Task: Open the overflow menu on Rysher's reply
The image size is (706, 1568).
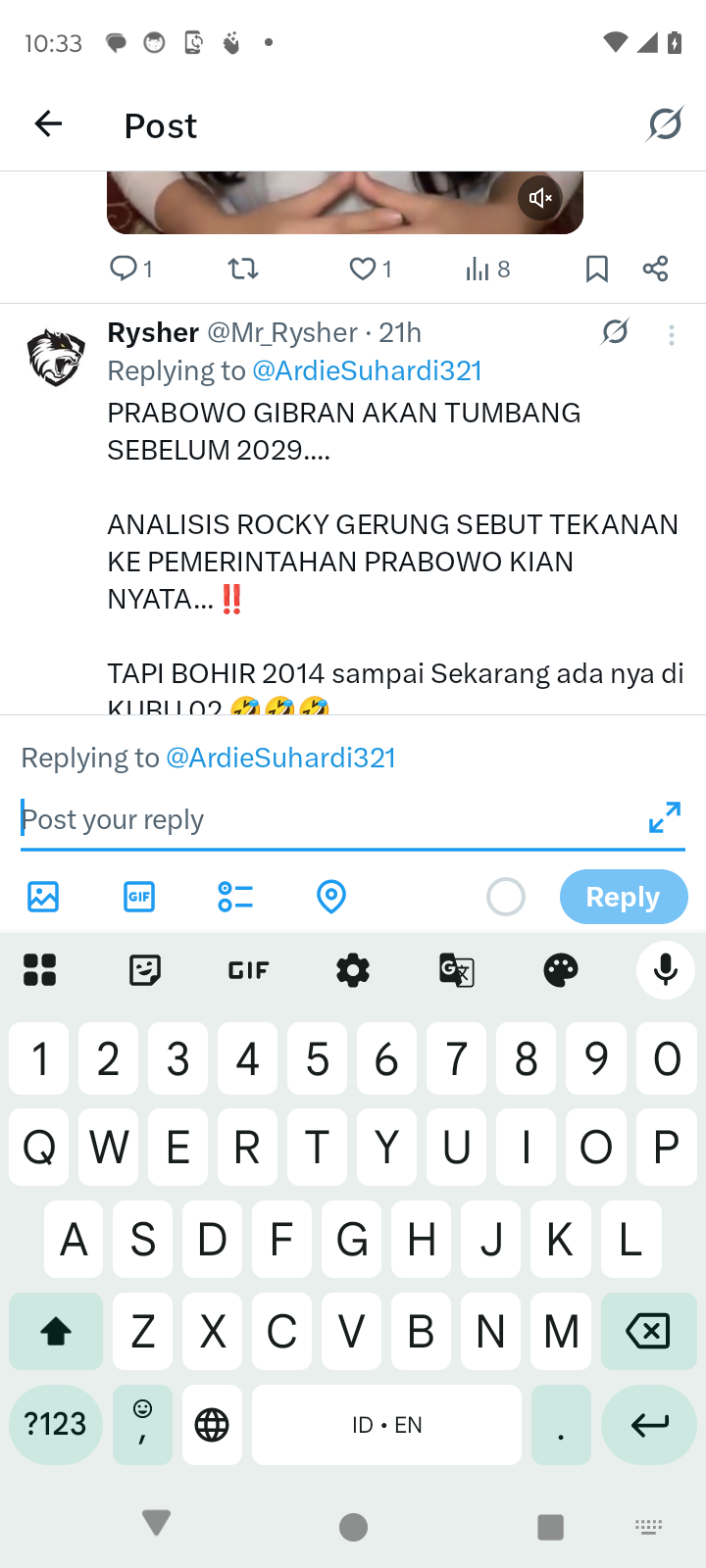Action: point(672,335)
